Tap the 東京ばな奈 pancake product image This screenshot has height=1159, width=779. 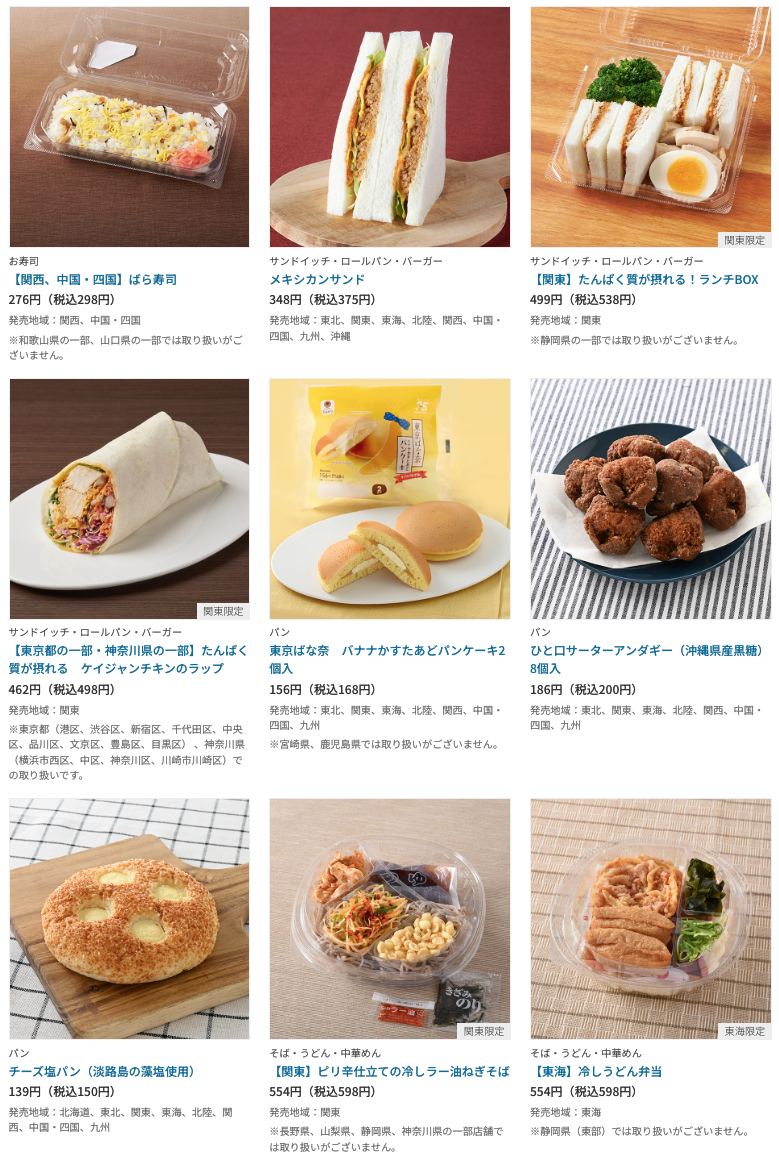(x=390, y=499)
